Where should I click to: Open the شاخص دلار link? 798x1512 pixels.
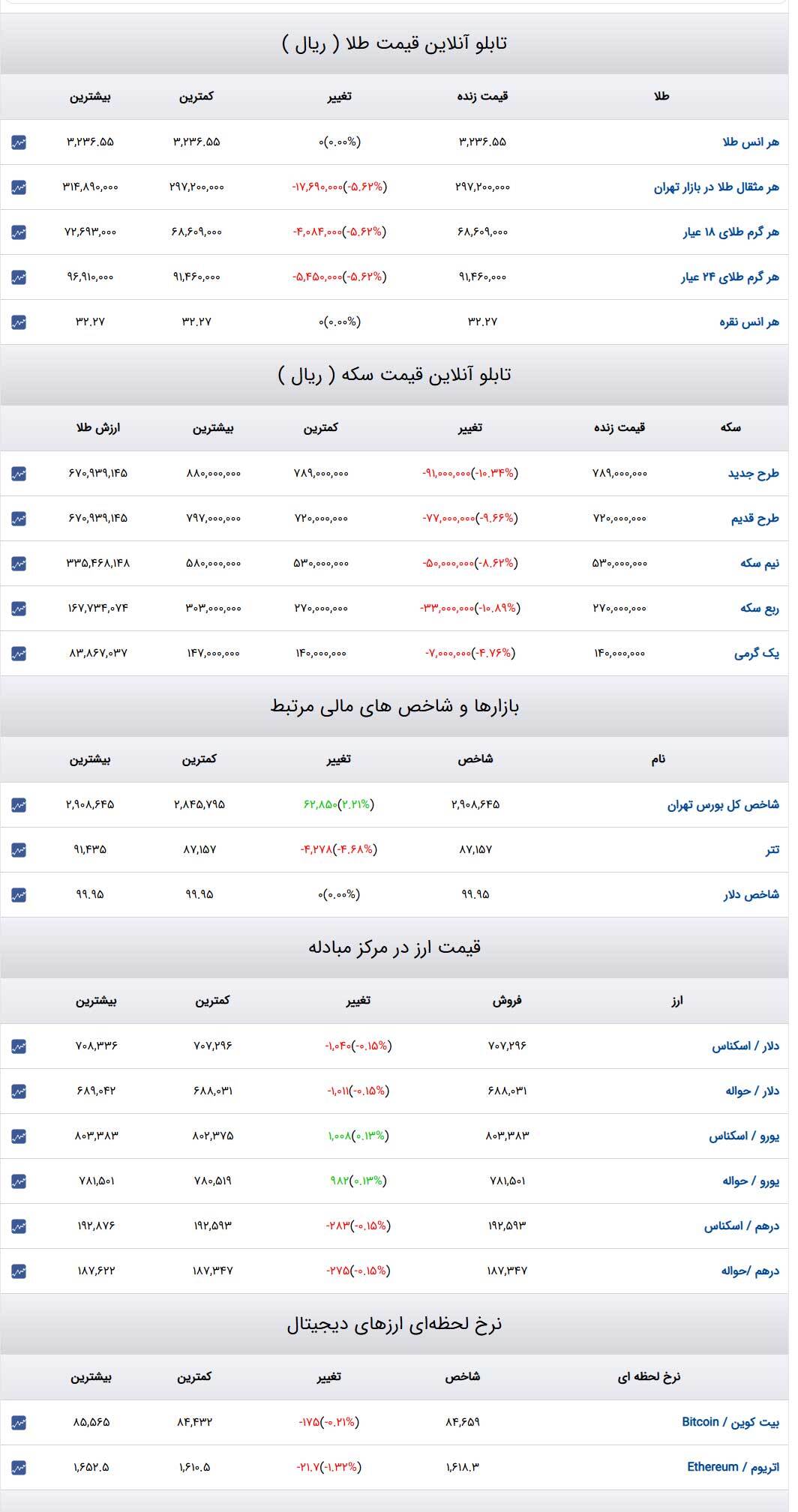pyautogui.click(x=751, y=895)
